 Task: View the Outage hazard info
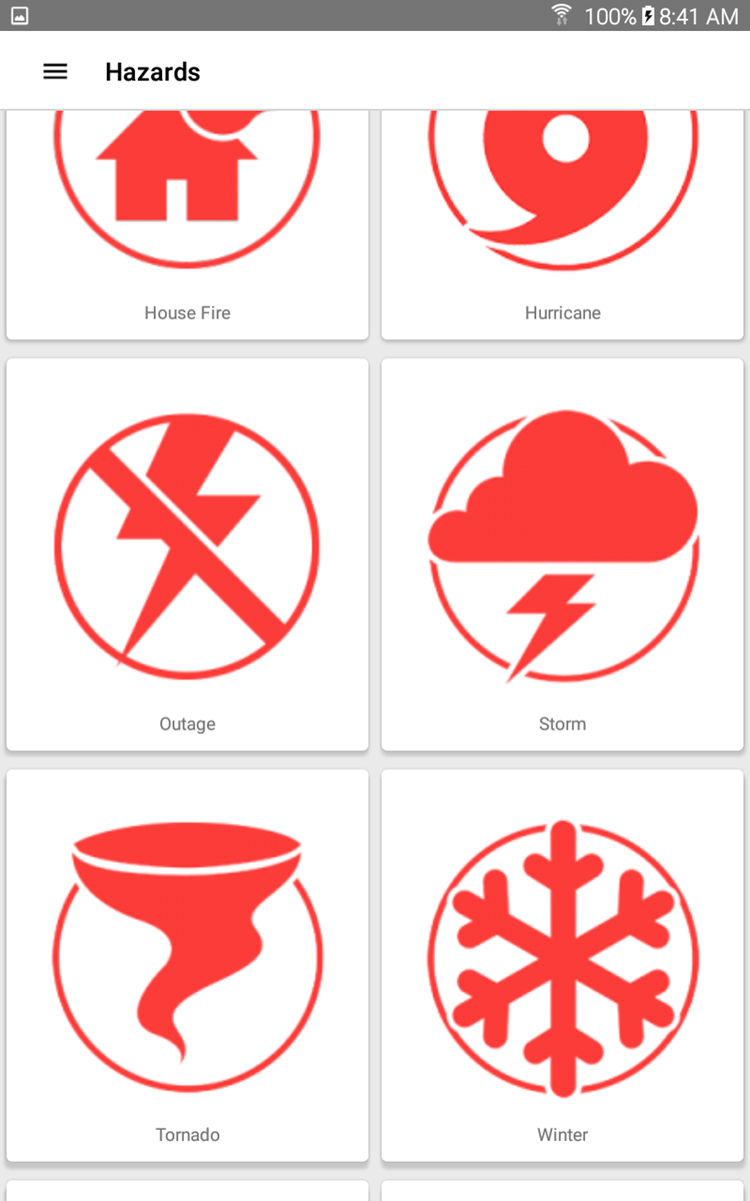click(187, 553)
